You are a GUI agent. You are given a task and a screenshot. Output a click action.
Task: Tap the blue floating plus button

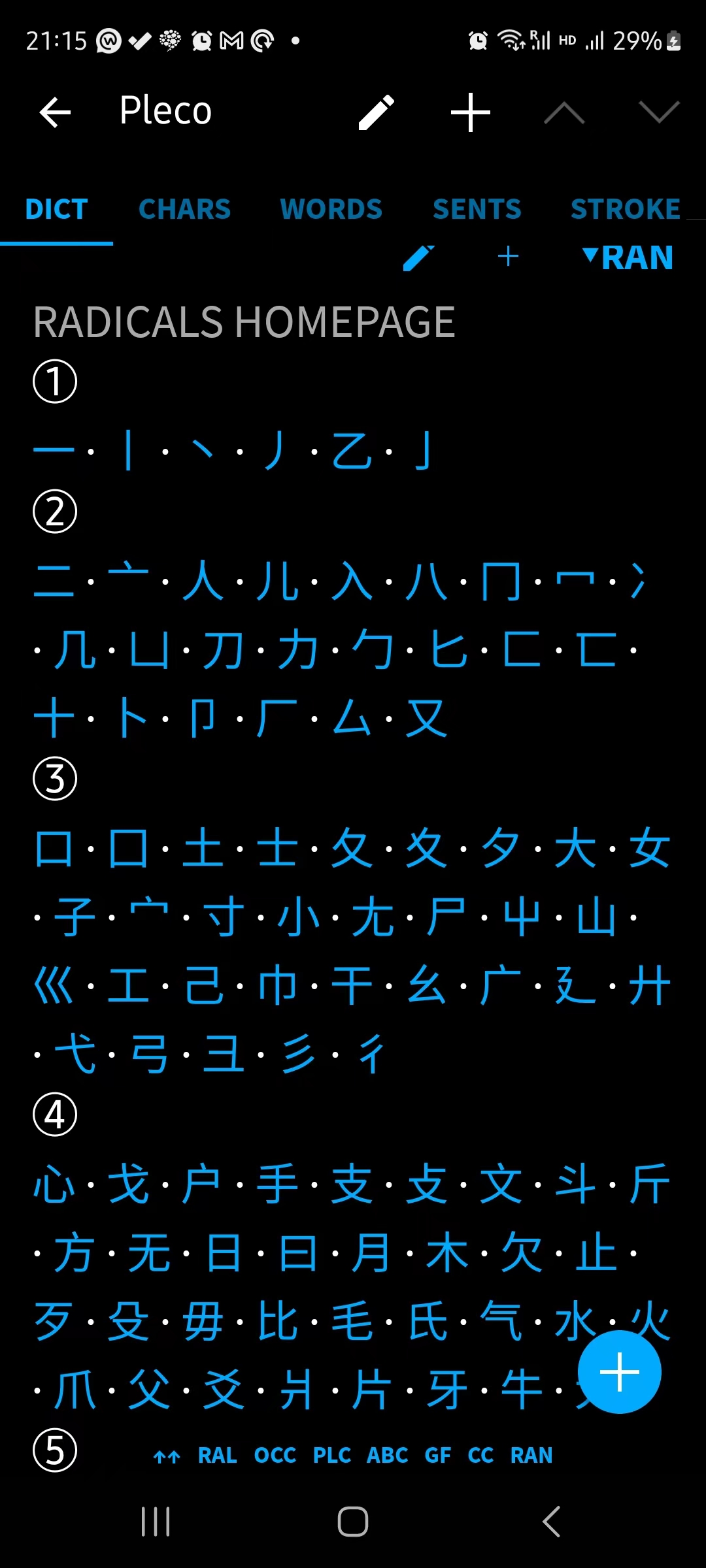619,1372
